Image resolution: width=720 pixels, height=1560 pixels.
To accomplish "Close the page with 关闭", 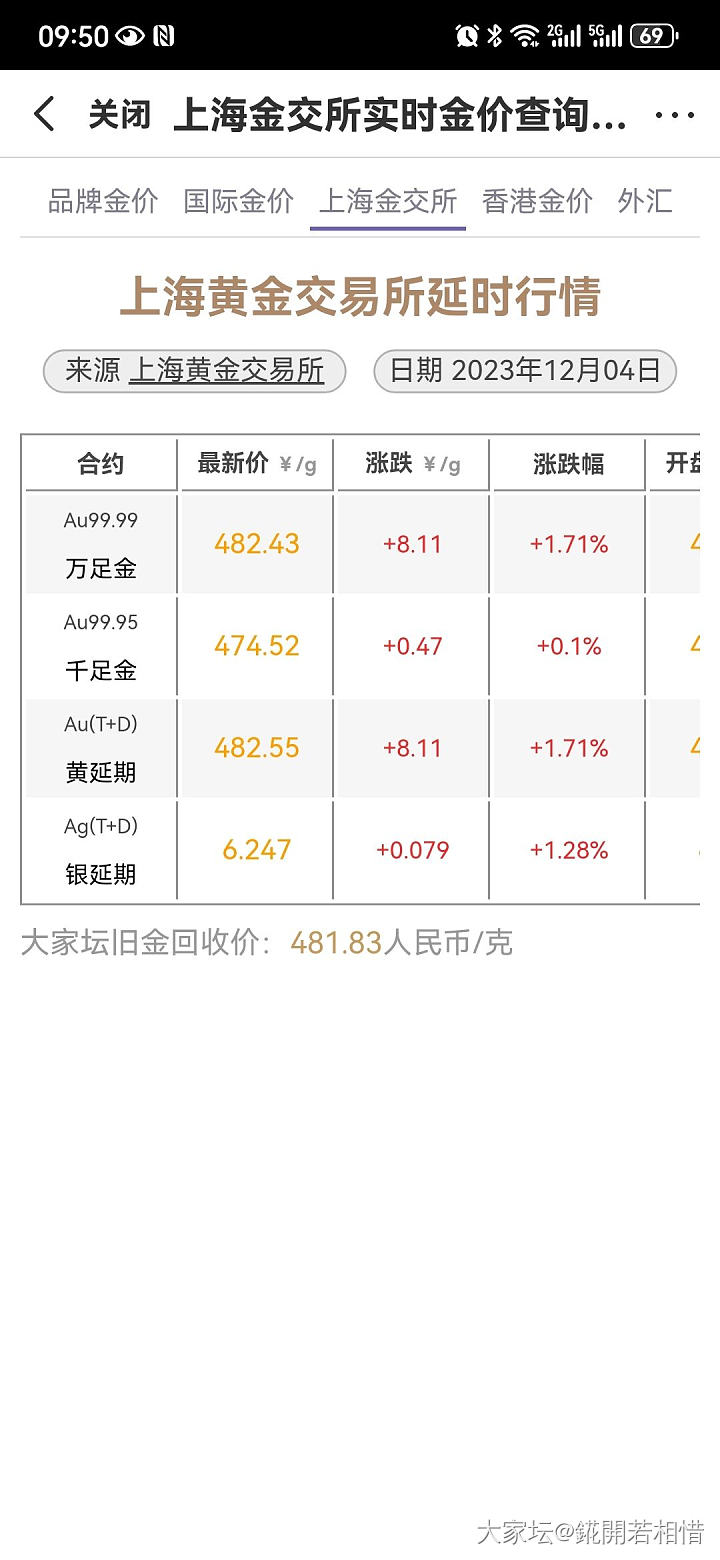I will [119, 114].
